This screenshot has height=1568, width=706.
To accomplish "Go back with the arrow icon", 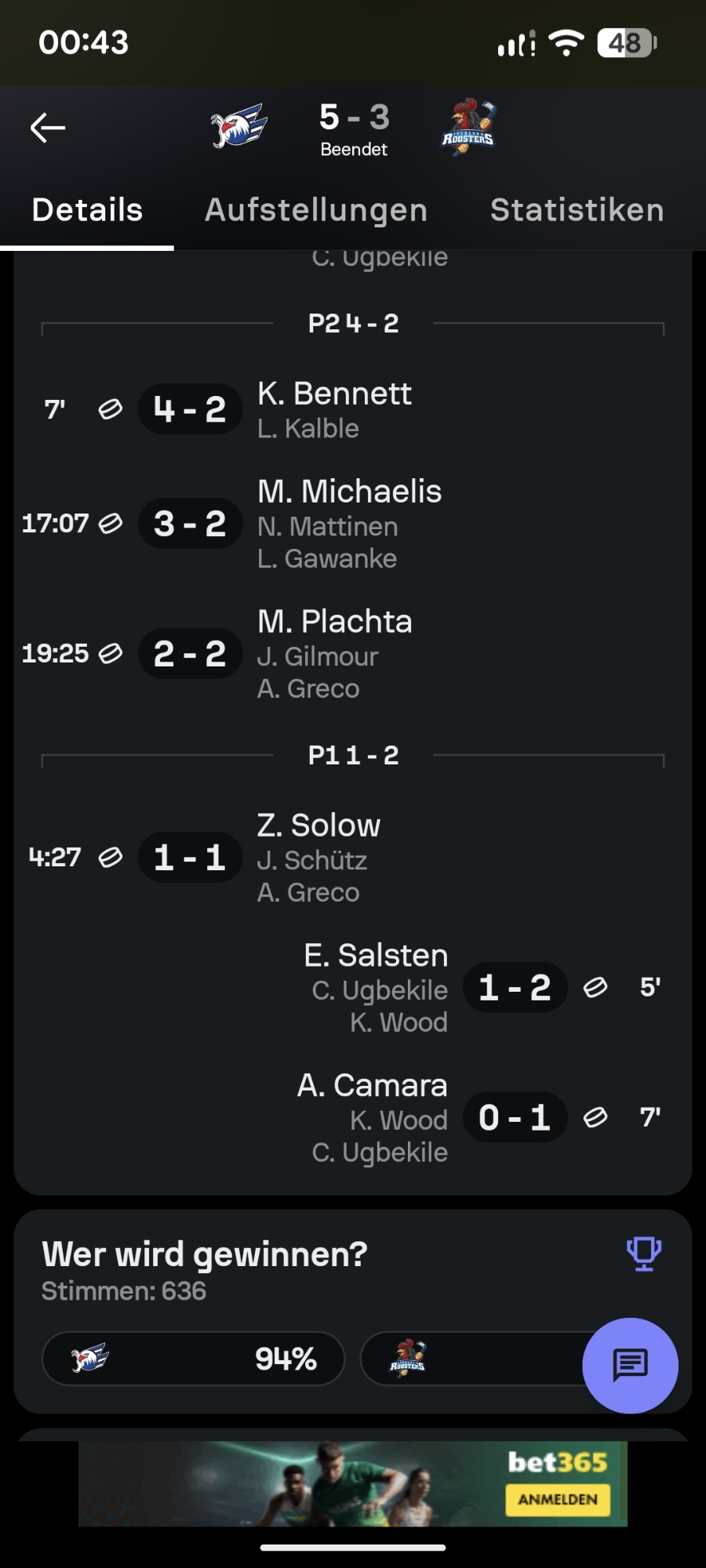I will pyautogui.click(x=48, y=128).
